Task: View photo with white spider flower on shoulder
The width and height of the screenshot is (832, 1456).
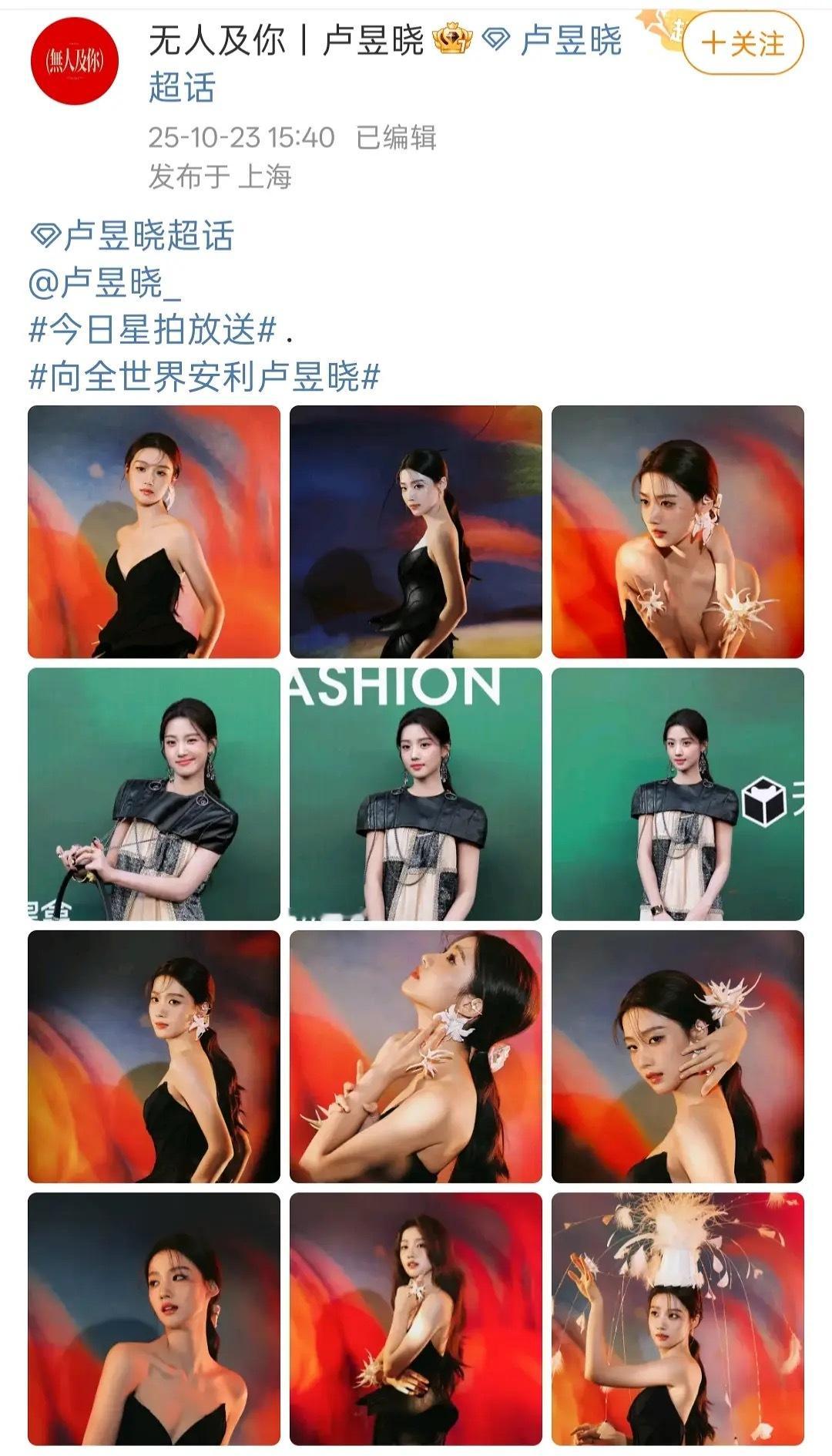Action: [x=678, y=532]
